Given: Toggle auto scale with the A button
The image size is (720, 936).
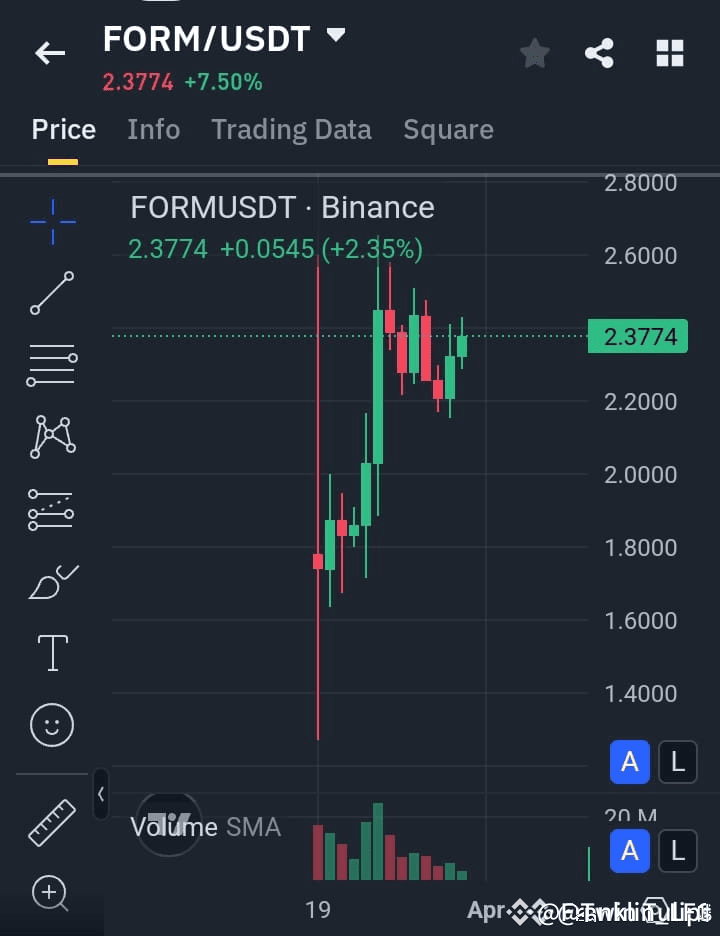Looking at the screenshot, I should (x=629, y=762).
